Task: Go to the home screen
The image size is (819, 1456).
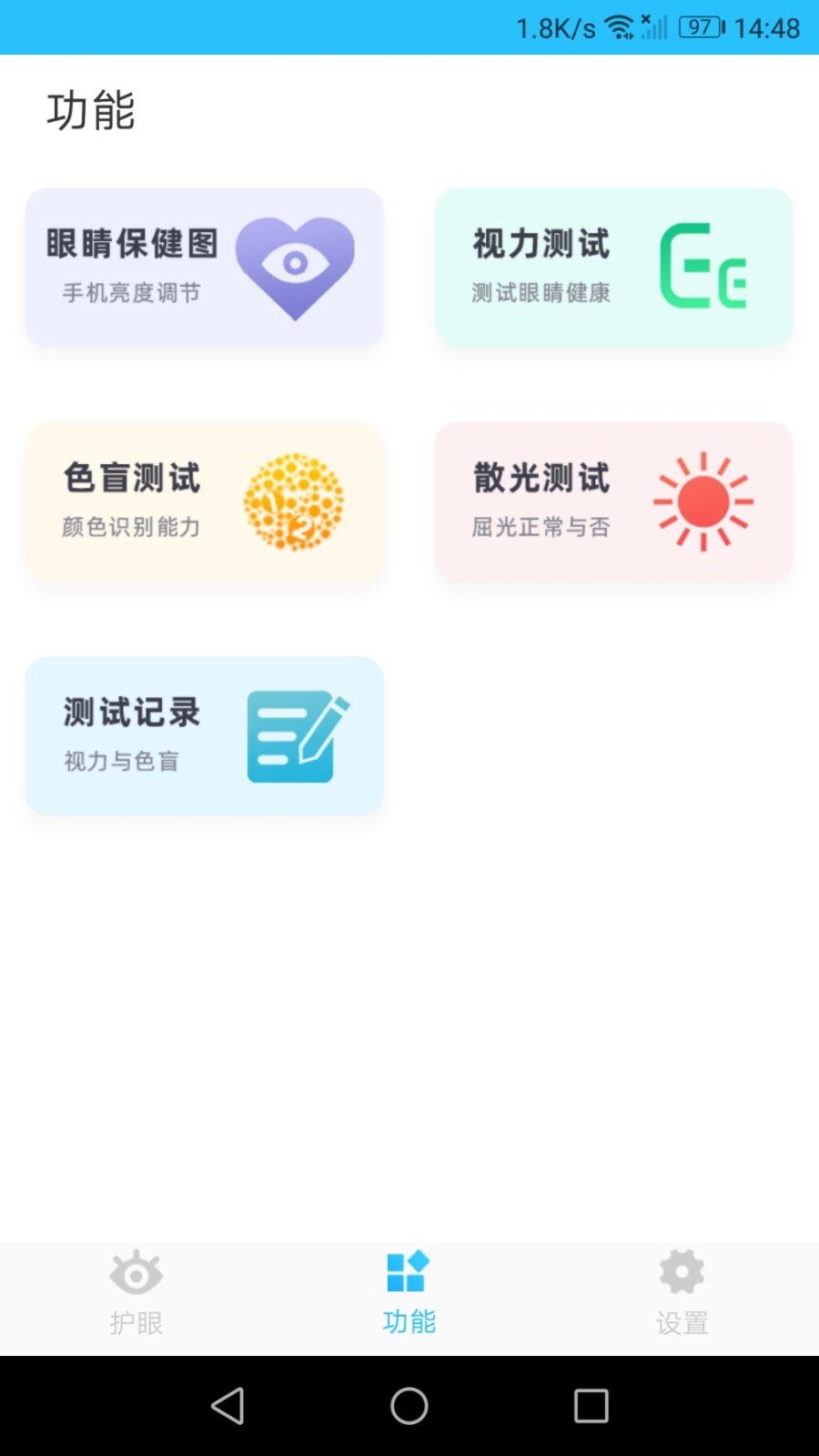Action: 409,1406
